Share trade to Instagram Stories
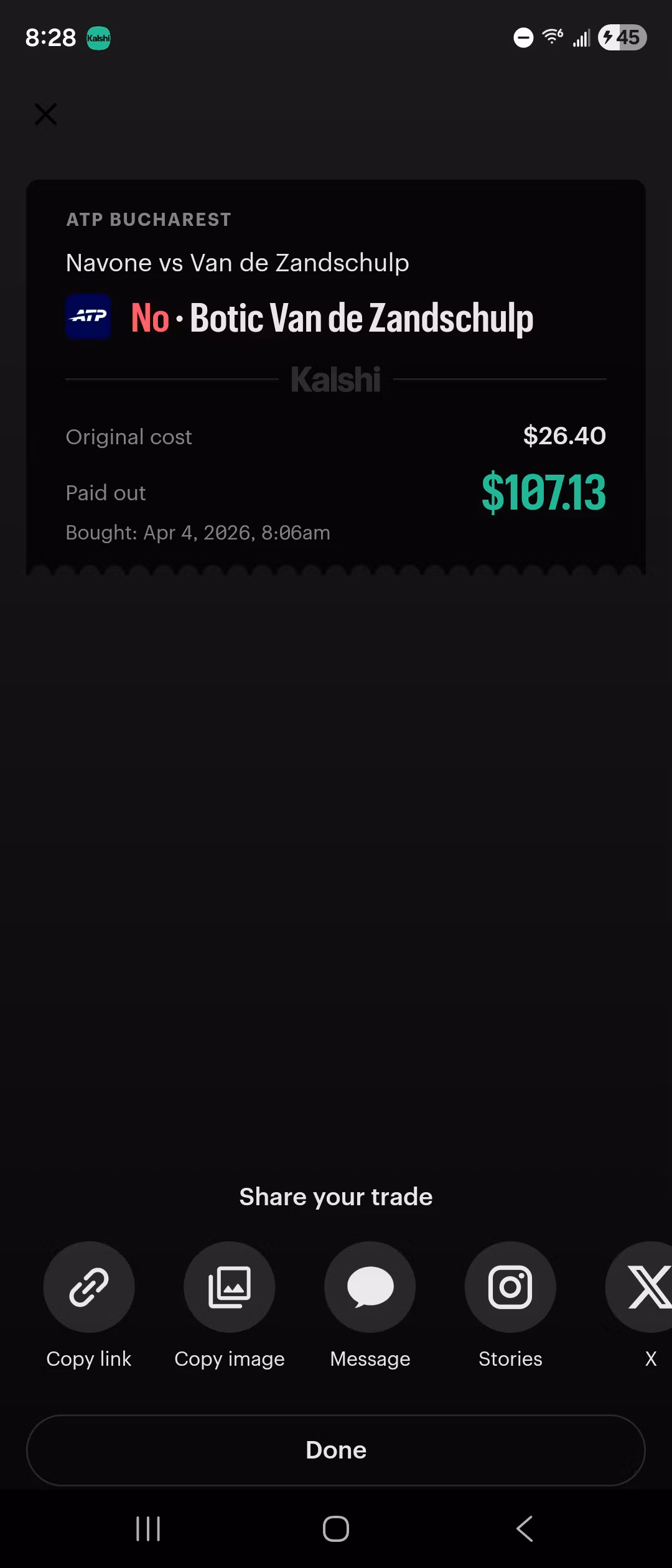This screenshot has width=672, height=1568. 510,1287
